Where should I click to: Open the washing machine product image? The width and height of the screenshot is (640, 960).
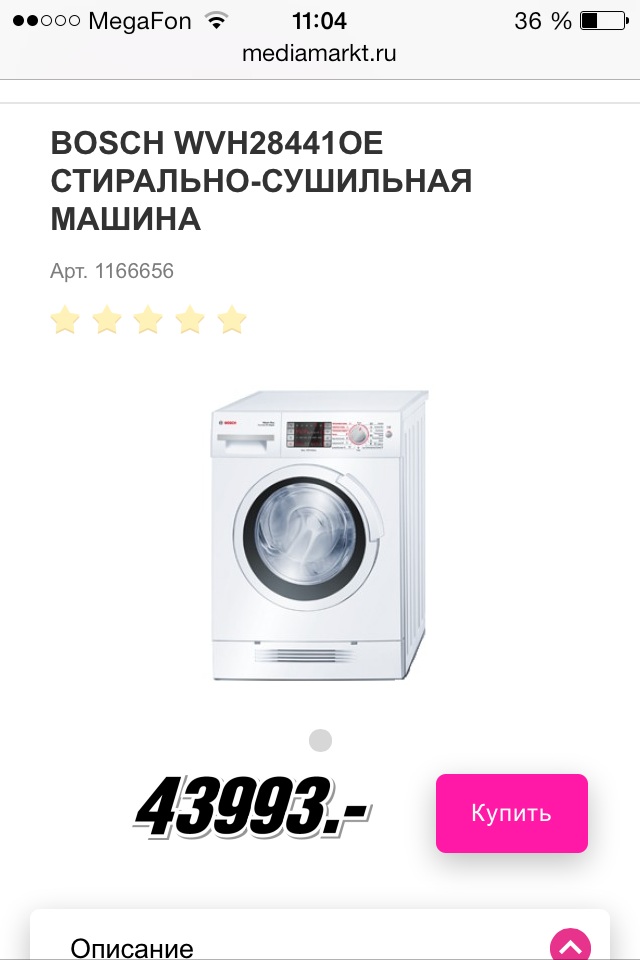point(320,537)
